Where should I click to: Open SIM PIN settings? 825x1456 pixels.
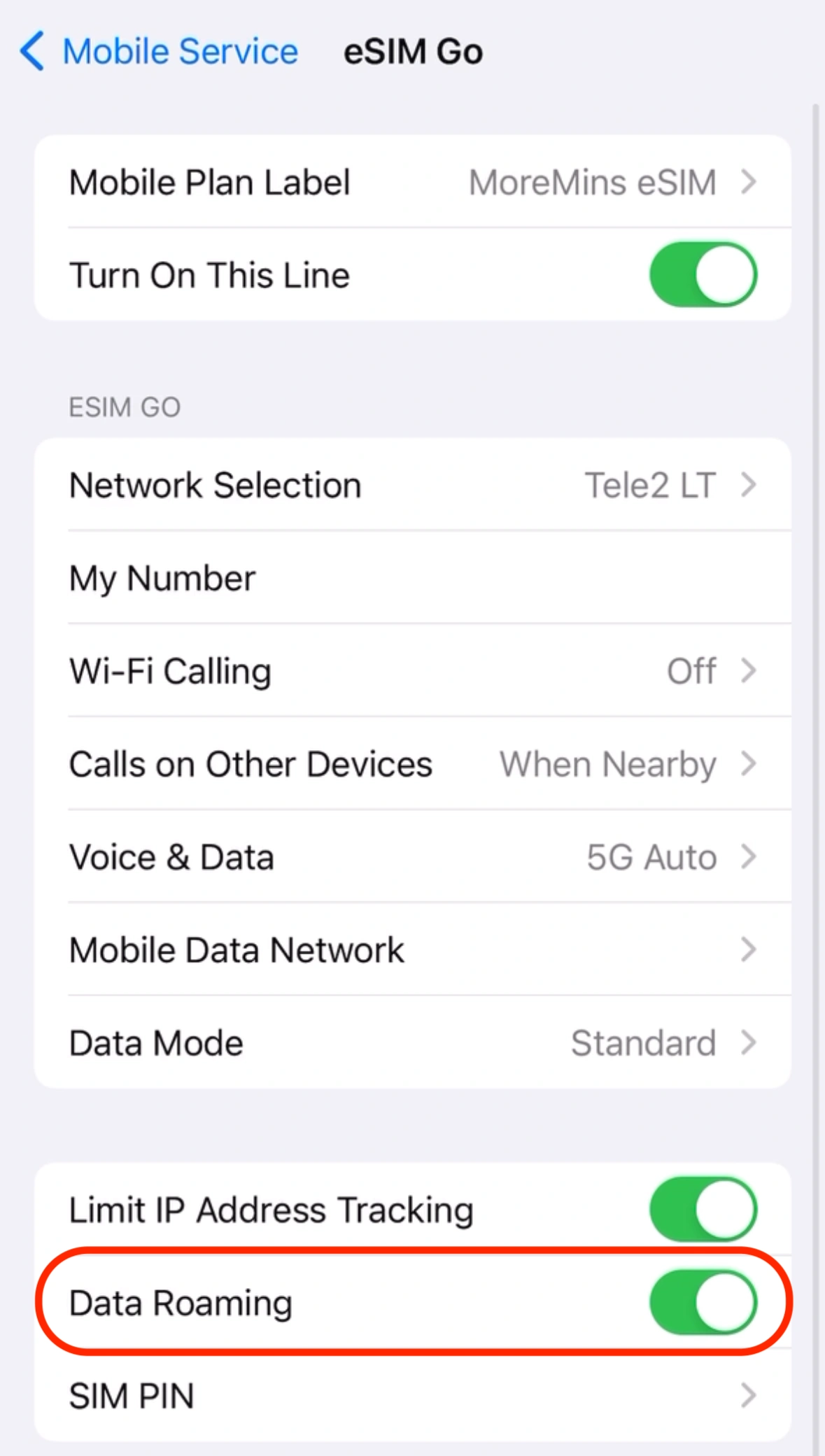click(x=412, y=1396)
